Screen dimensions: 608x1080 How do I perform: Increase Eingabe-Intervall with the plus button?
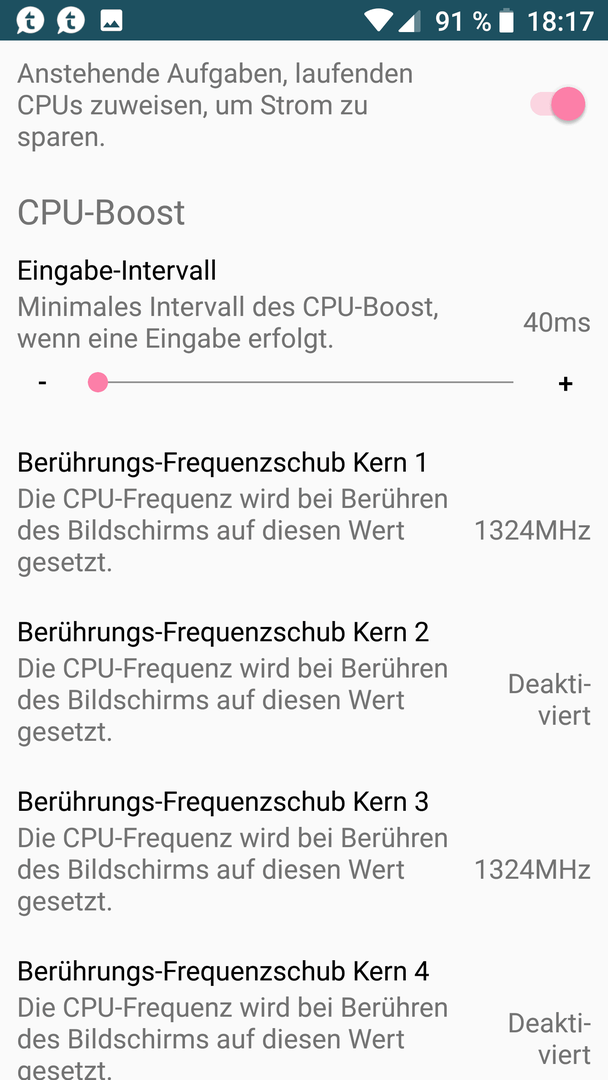point(565,384)
